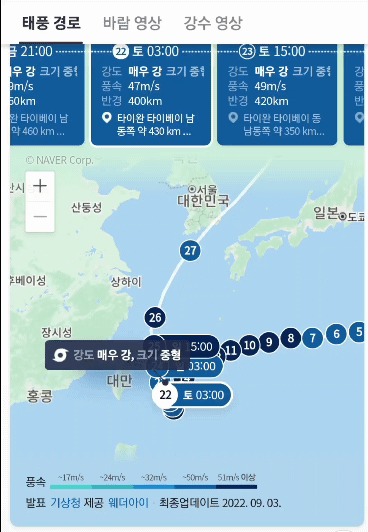
Task: Open the 토 03:00 forecast card
Action: [151, 94]
